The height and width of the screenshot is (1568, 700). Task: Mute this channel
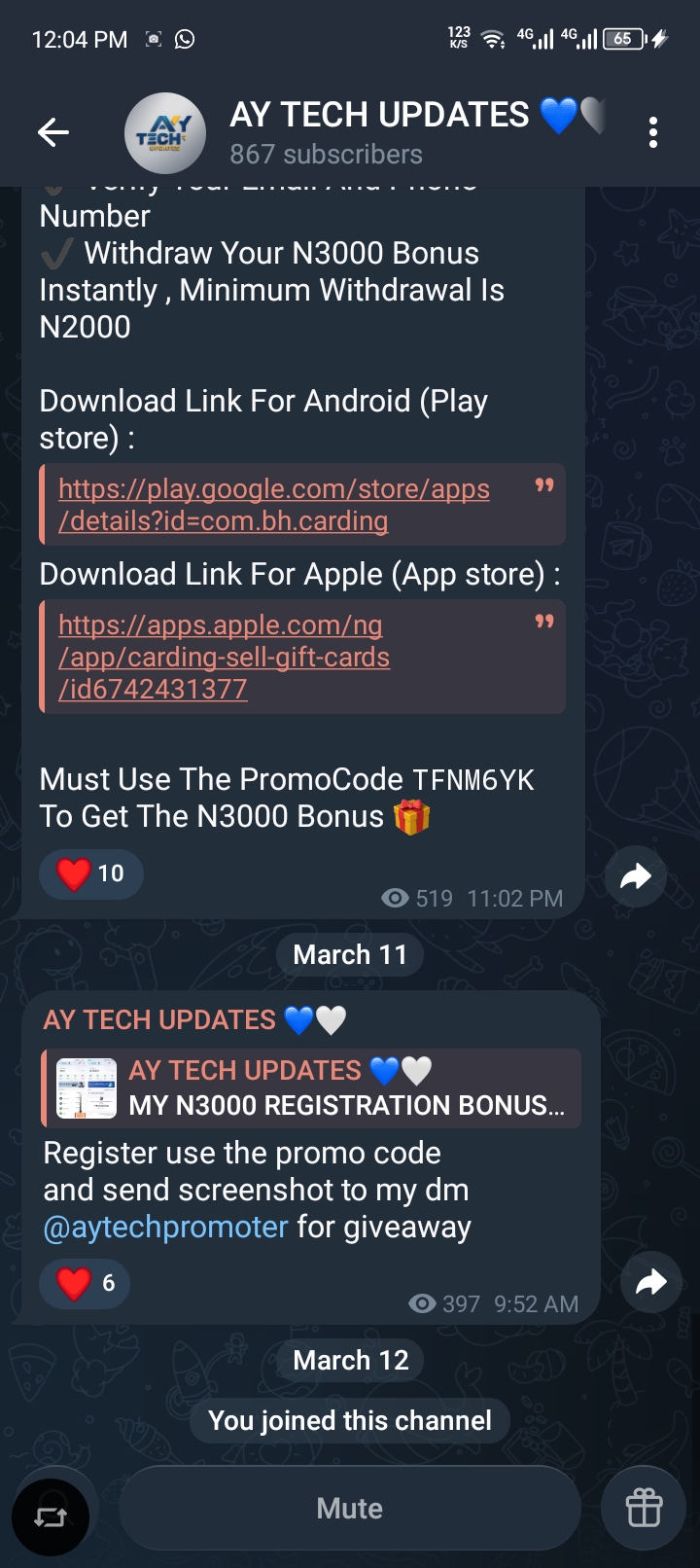(349, 1508)
